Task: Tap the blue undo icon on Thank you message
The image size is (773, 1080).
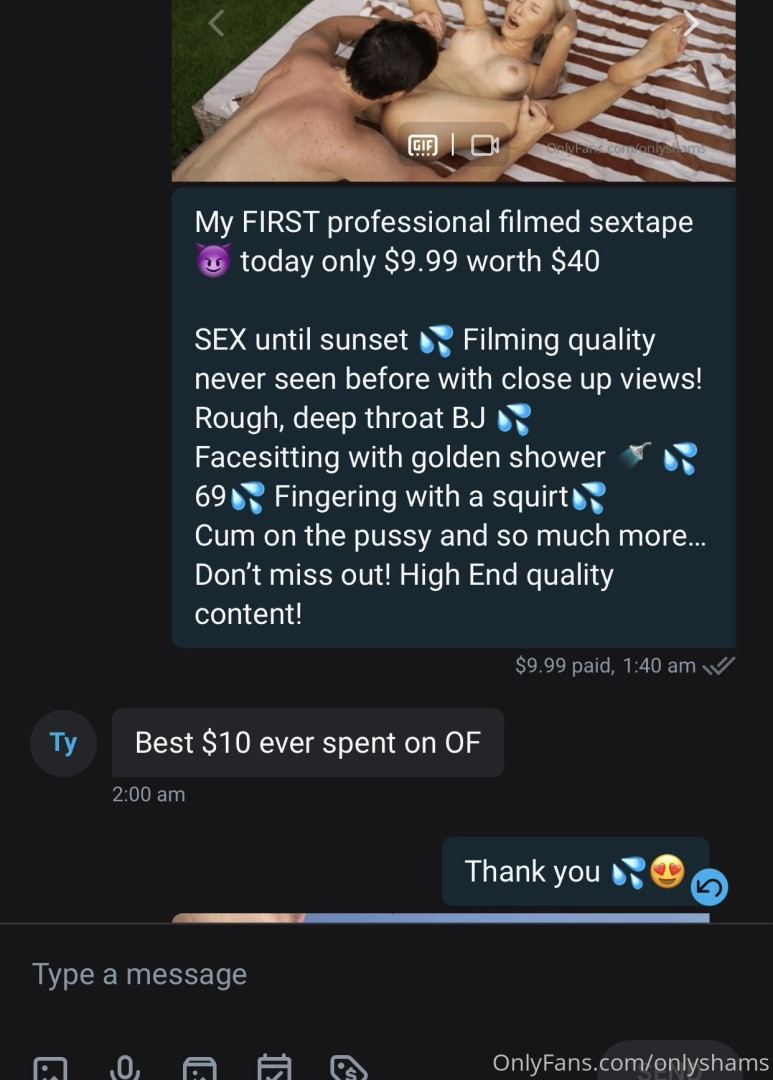Action: [x=709, y=887]
